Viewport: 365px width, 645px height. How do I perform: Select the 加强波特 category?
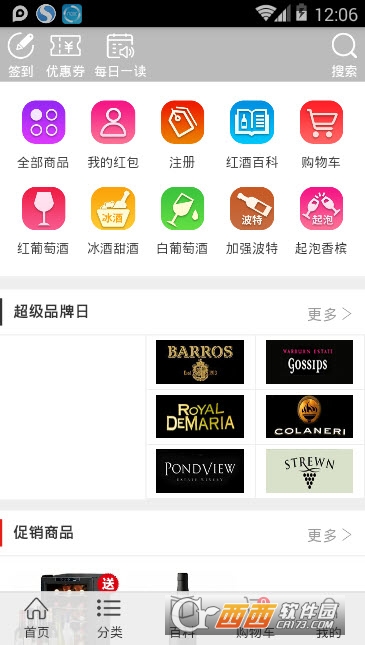pos(252,221)
